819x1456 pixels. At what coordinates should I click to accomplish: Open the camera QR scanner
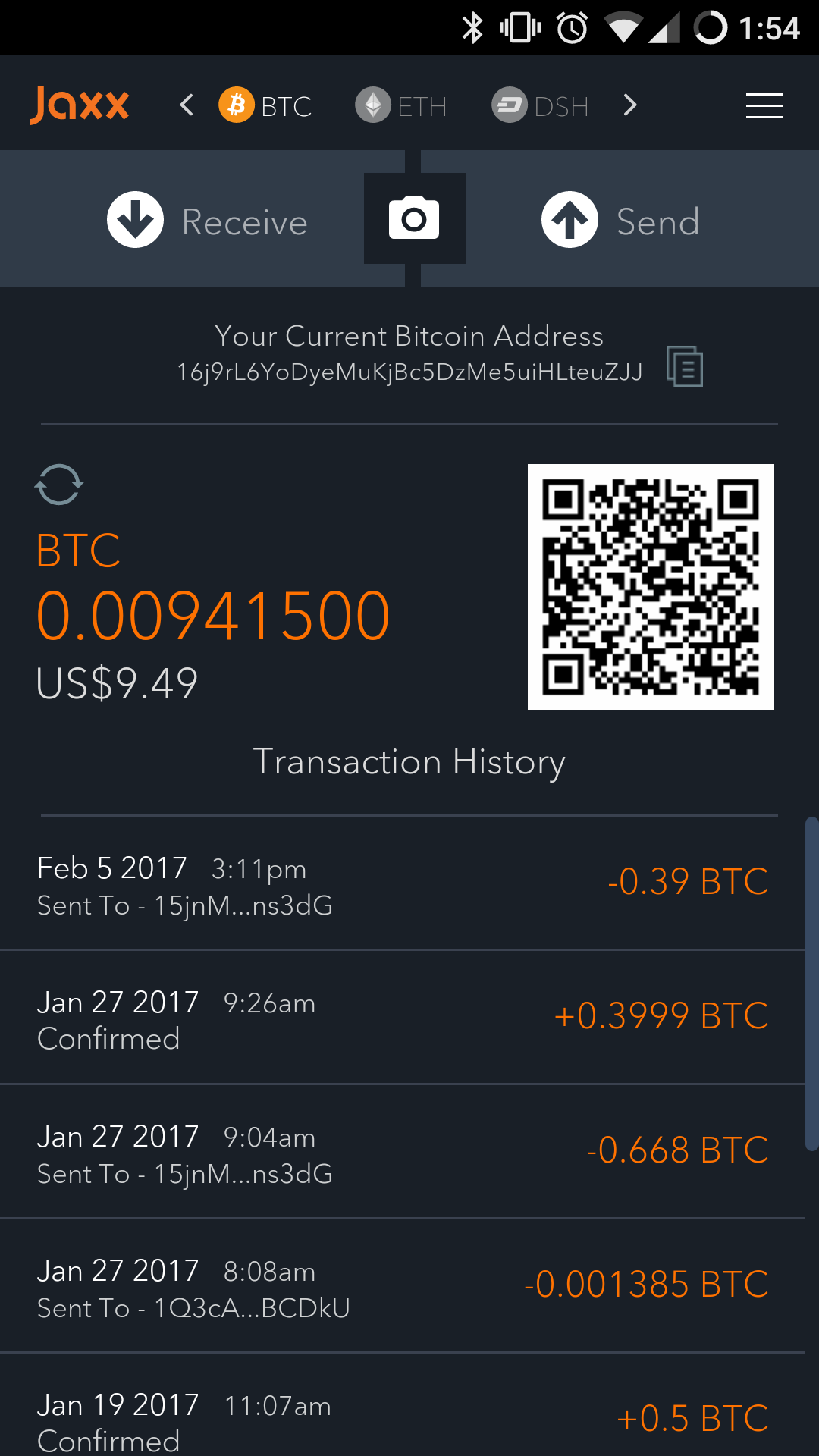(414, 218)
